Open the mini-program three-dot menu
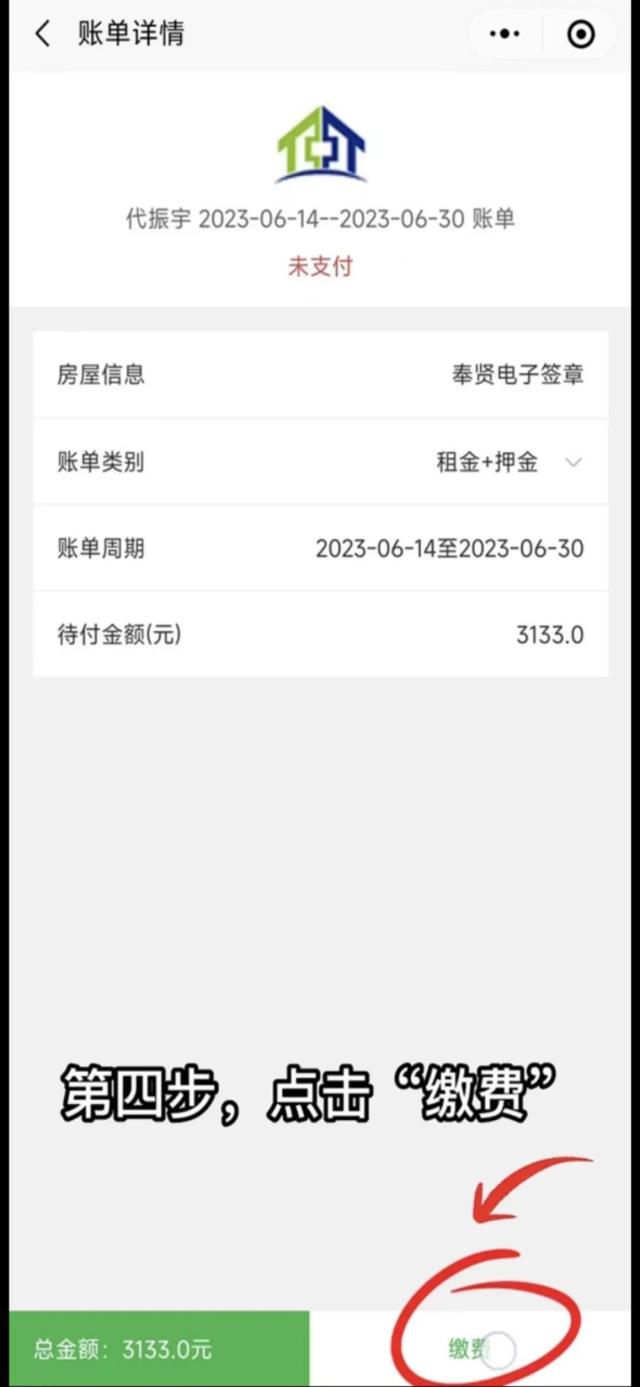The image size is (640, 1387). point(505,34)
